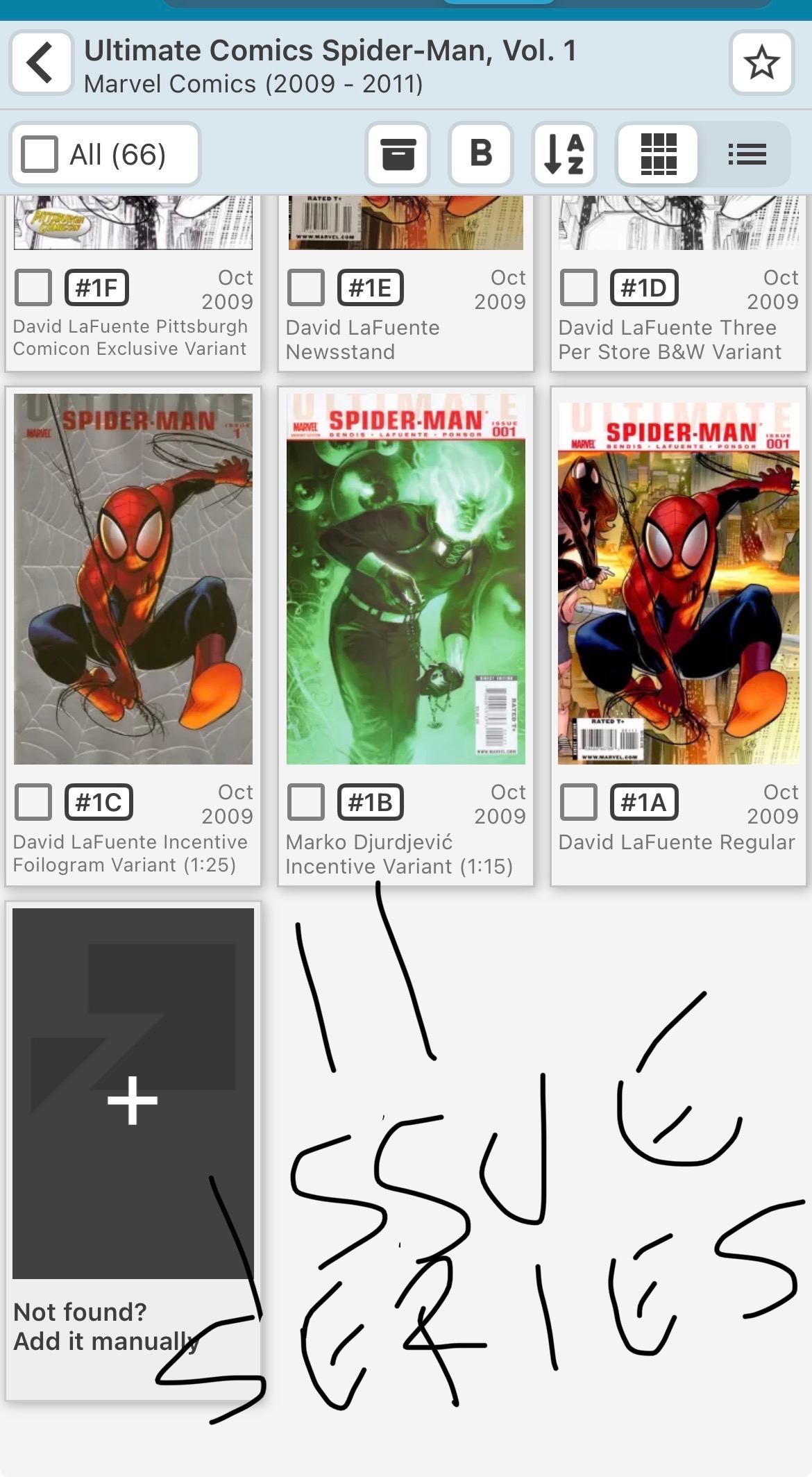Add a missing issue manually

(x=133, y=1100)
